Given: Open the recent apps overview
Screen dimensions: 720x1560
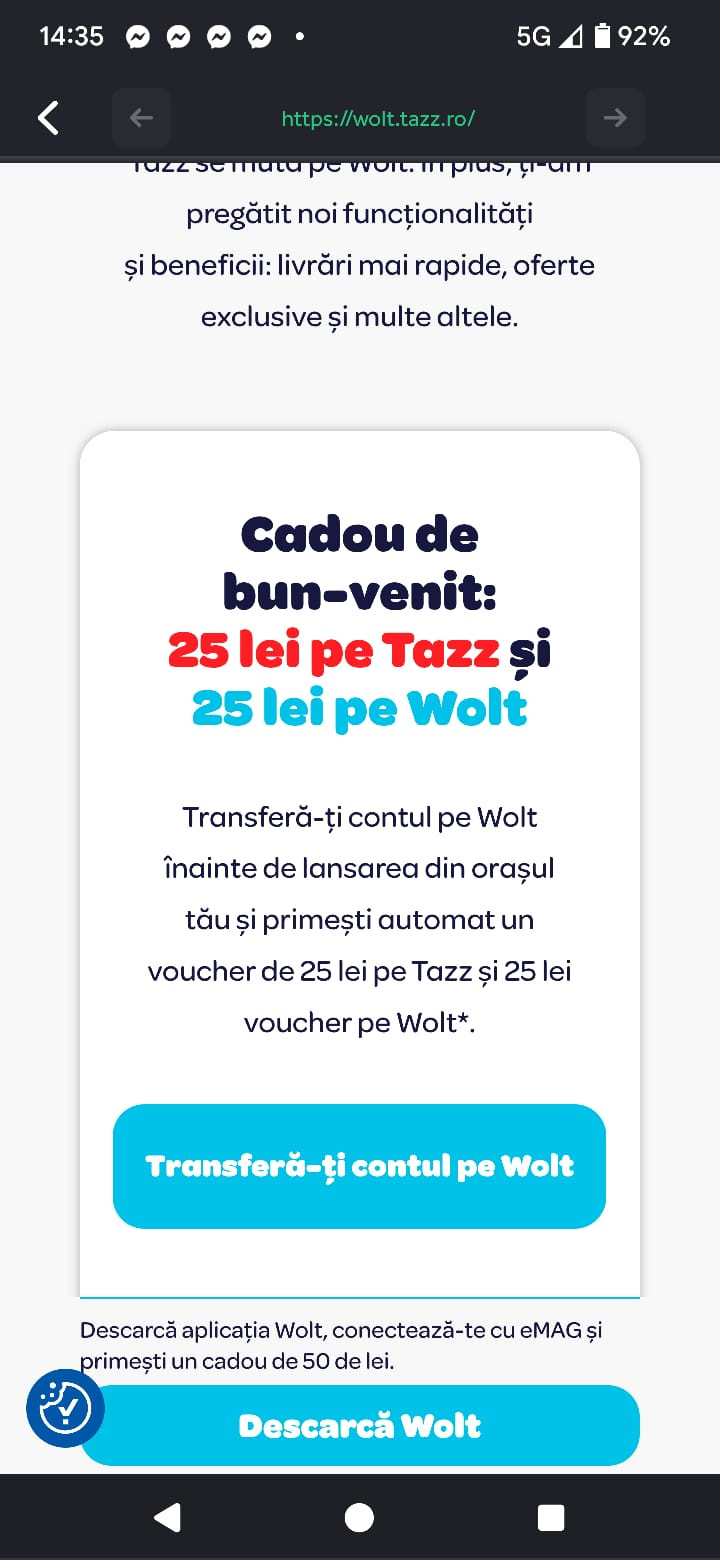Looking at the screenshot, I should tap(551, 1517).
